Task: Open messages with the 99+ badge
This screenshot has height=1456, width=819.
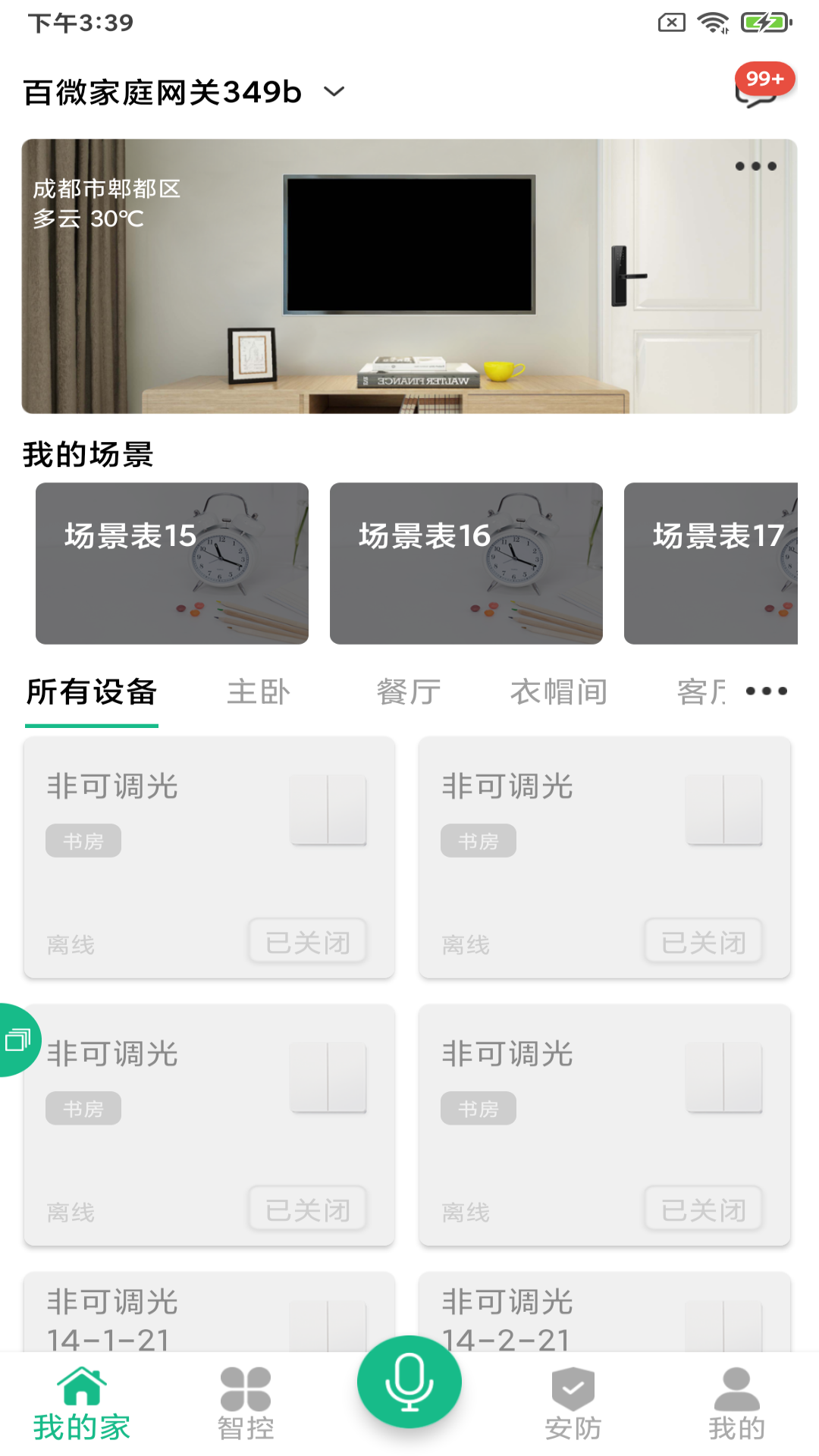Action: click(x=760, y=89)
